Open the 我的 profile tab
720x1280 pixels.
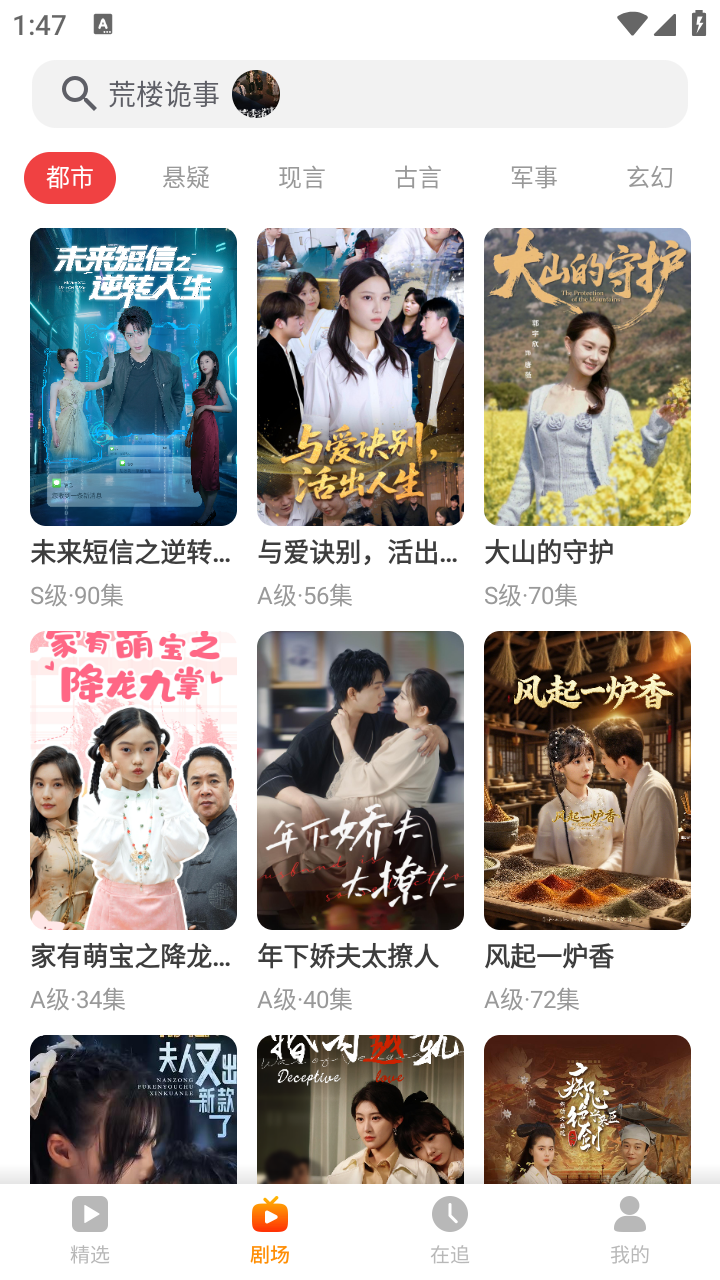coord(630,1230)
